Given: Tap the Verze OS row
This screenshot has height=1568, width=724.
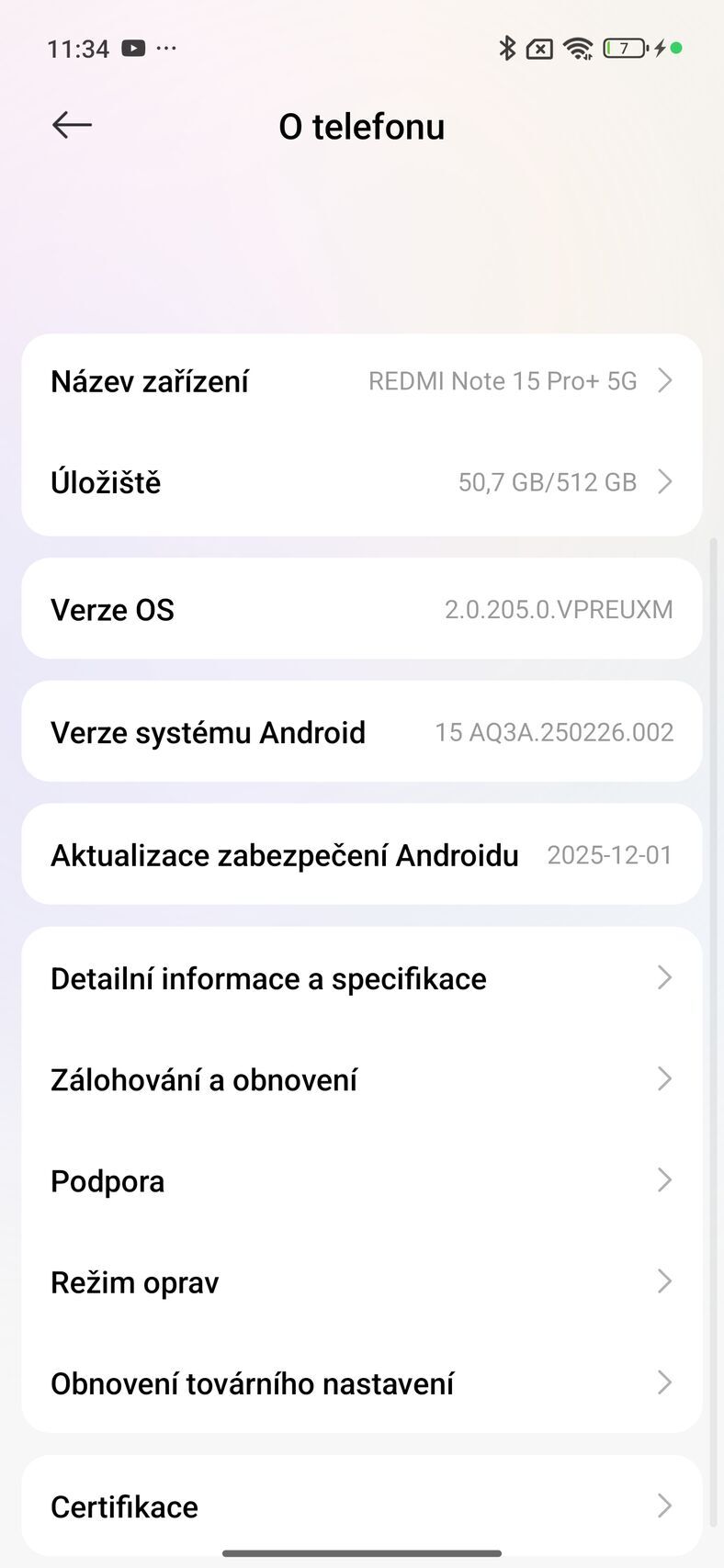Looking at the screenshot, I should (x=362, y=608).
